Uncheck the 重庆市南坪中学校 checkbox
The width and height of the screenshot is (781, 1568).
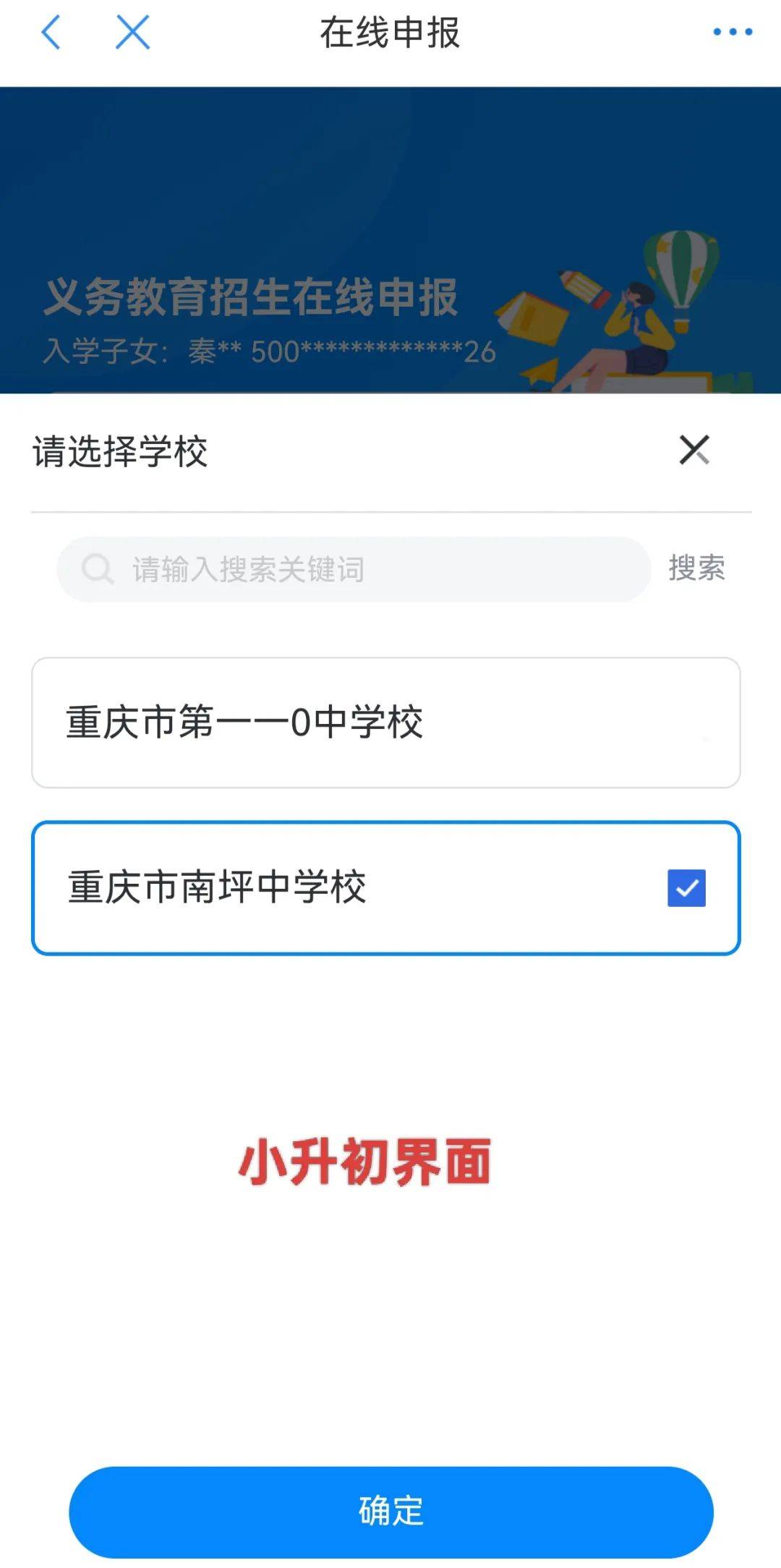click(x=686, y=887)
